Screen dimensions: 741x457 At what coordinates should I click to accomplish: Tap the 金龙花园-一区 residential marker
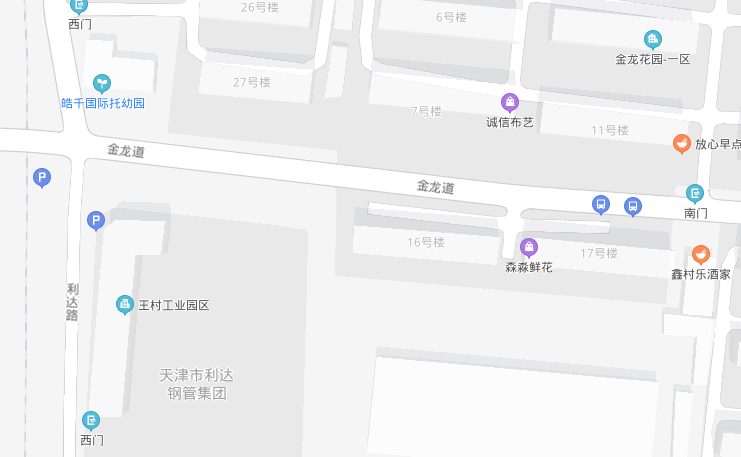652,40
